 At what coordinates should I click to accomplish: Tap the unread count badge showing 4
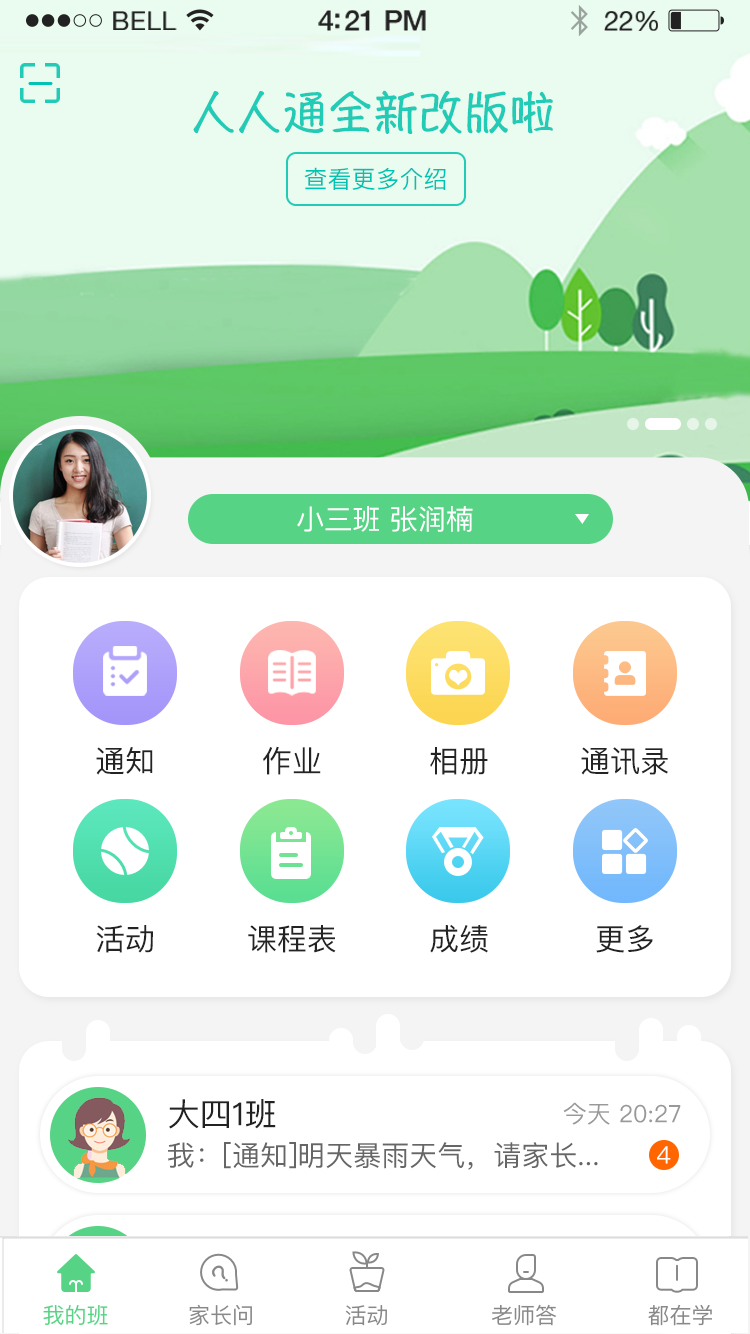tap(666, 1154)
